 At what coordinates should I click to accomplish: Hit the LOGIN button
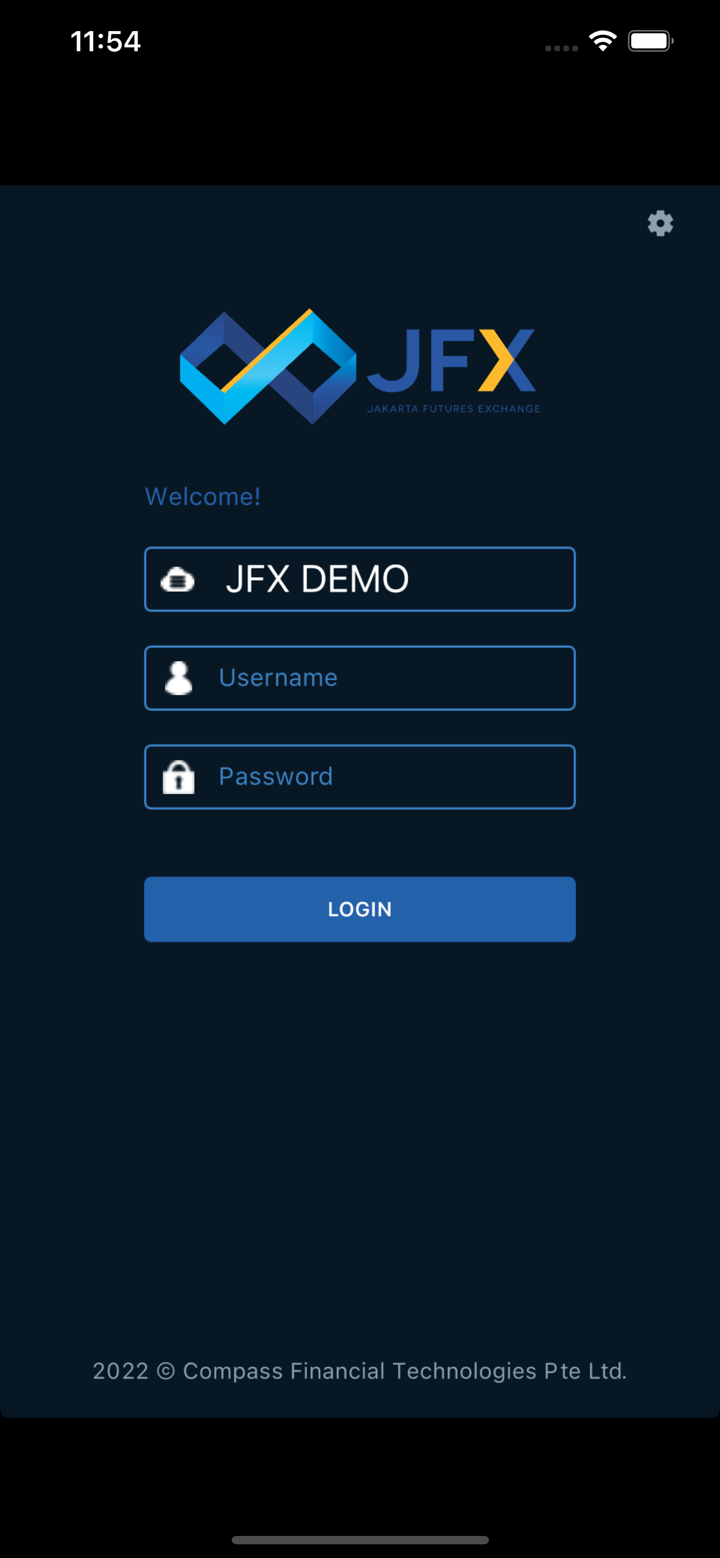(x=360, y=909)
